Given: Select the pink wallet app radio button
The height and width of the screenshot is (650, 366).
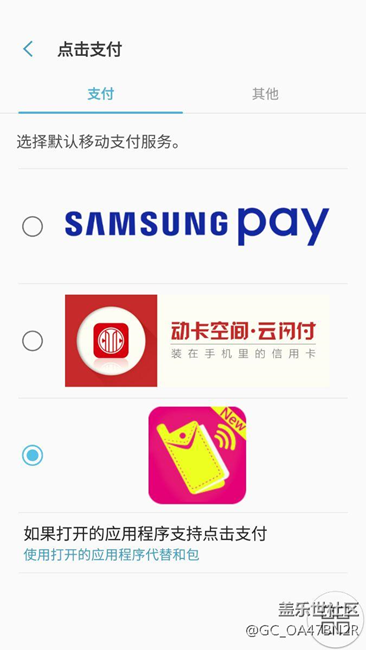Looking at the screenshot, I should (32, 455).
